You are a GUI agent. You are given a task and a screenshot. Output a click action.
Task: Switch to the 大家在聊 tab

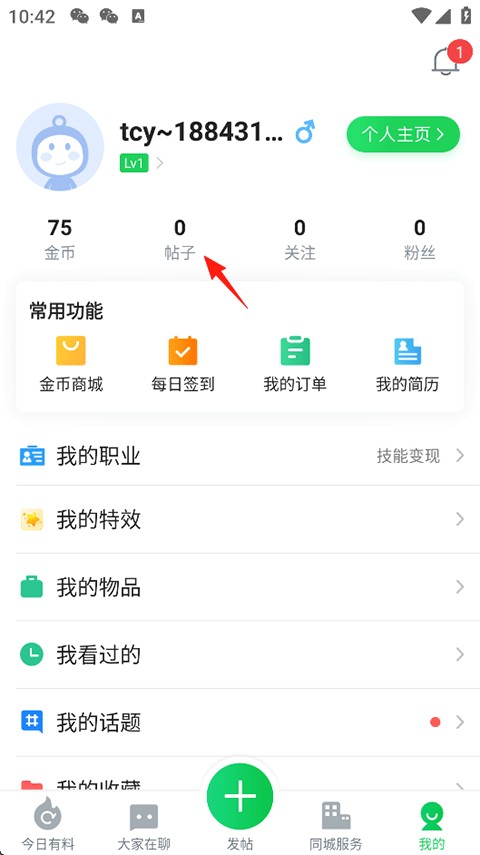144,824
